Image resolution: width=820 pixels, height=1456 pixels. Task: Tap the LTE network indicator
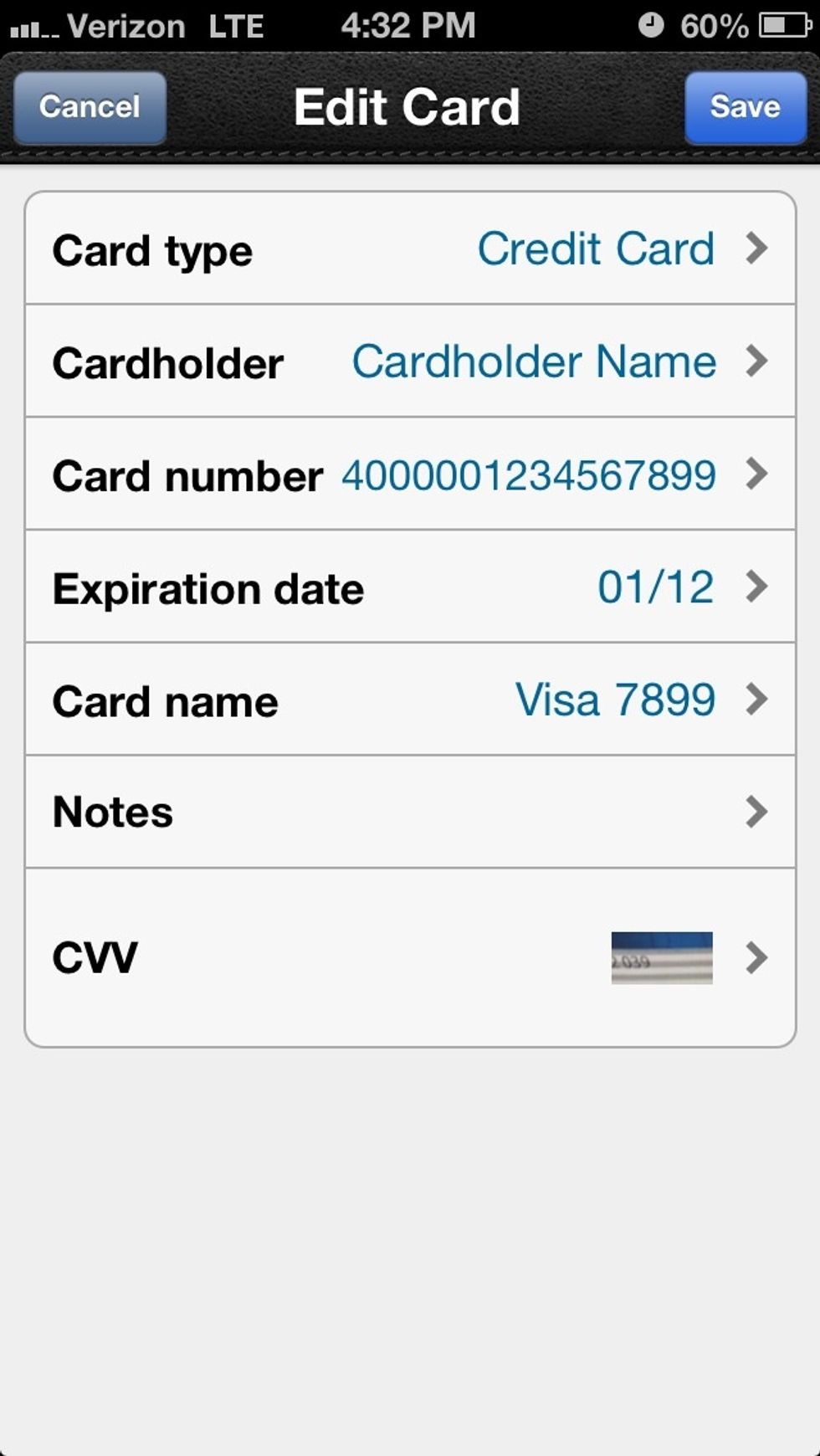pyautogui.click(x=237, y=25)
